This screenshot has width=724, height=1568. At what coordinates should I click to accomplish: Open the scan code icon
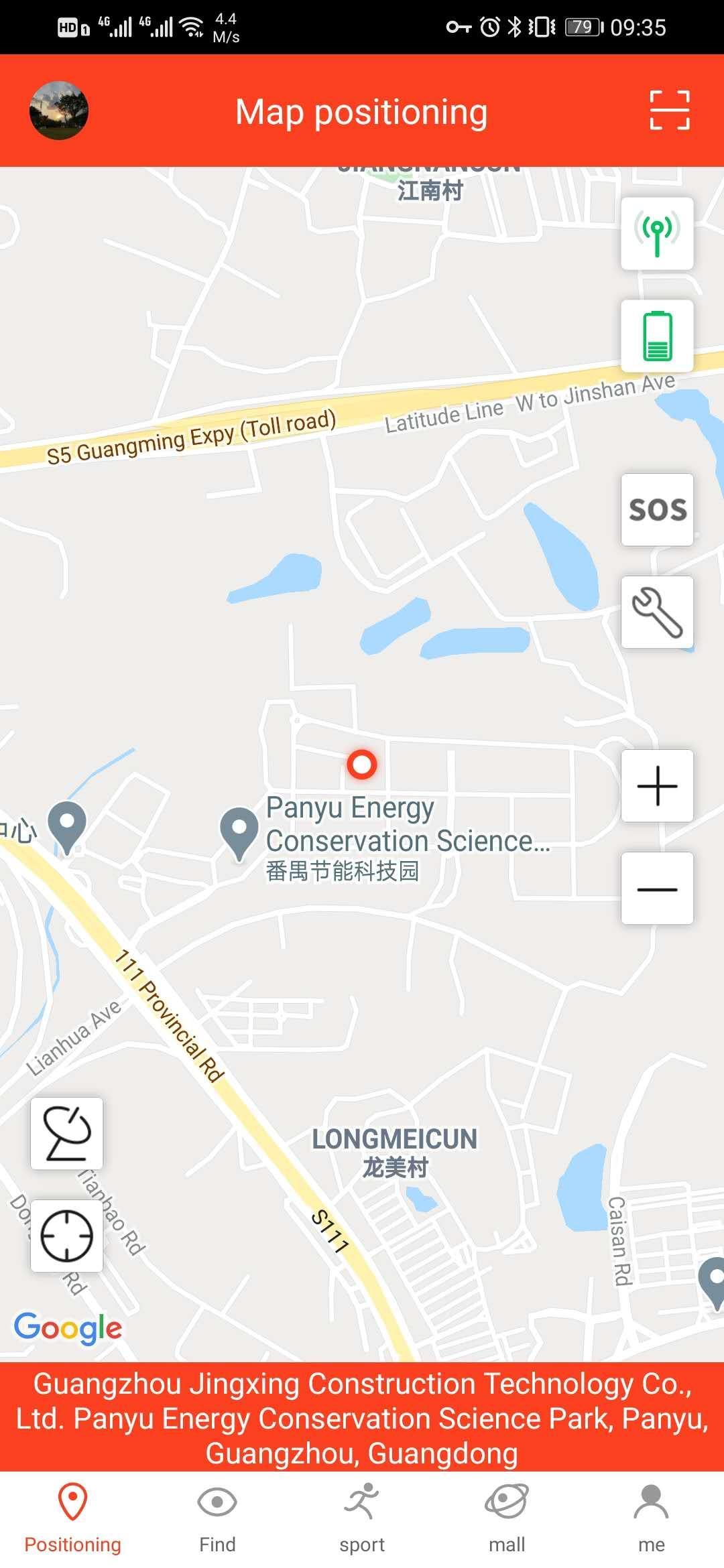coord(669,110)
